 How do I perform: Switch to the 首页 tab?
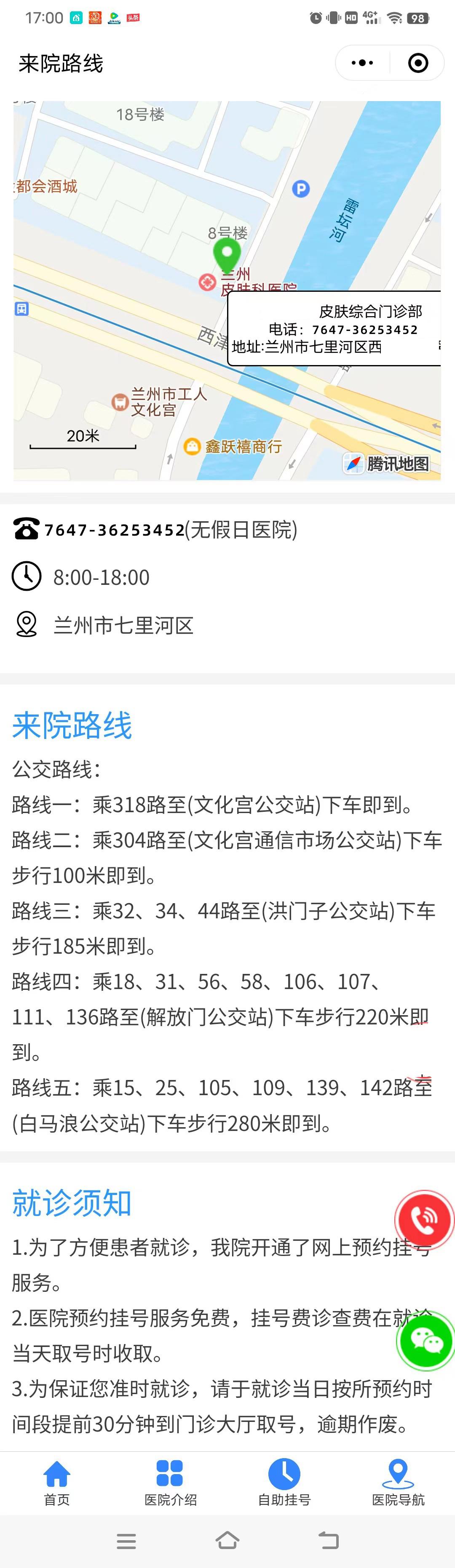tap(56, 1482)
